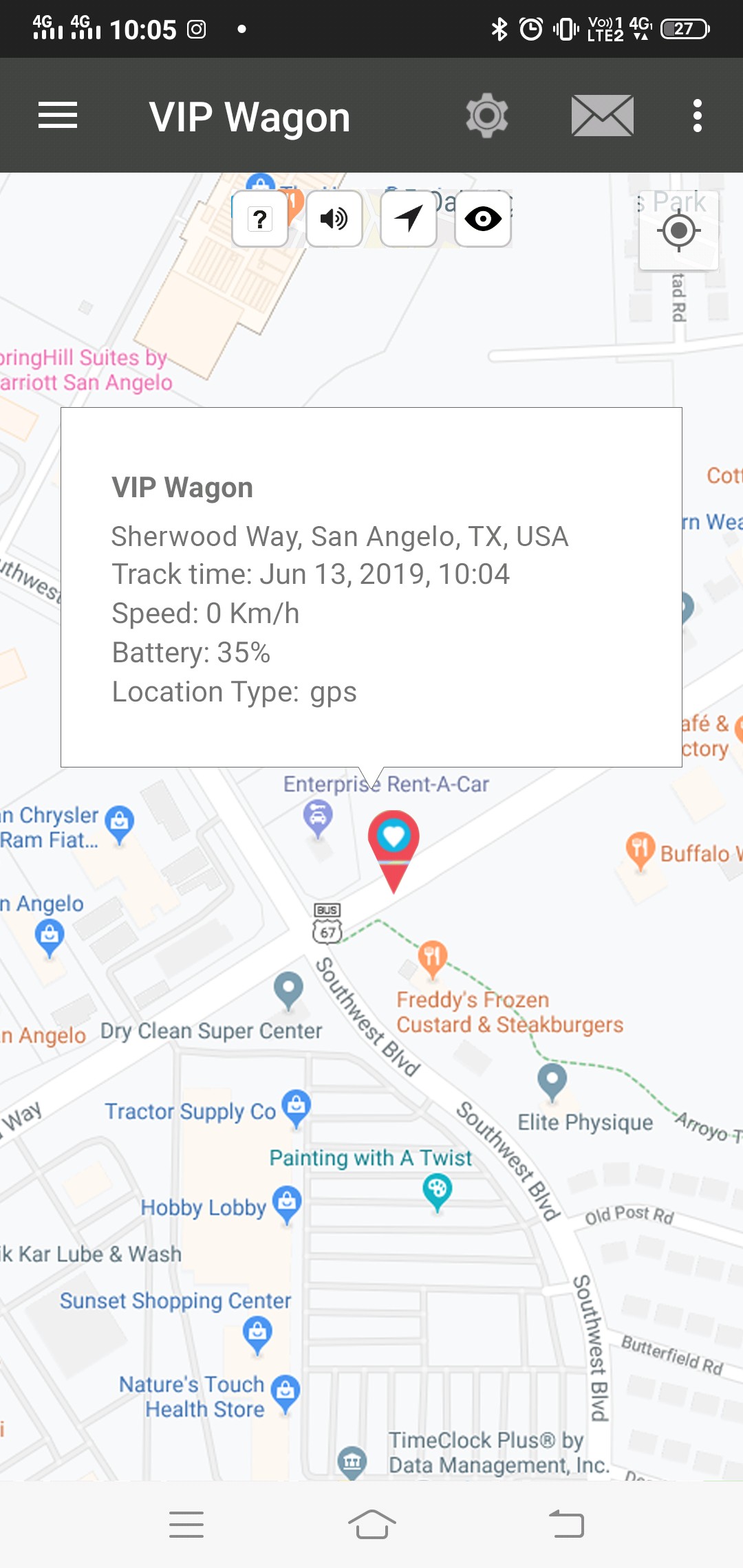The width and height of the screenshot is (743, 1568).
Task: Tap the eye view button
Action: (x=483, y=219)
